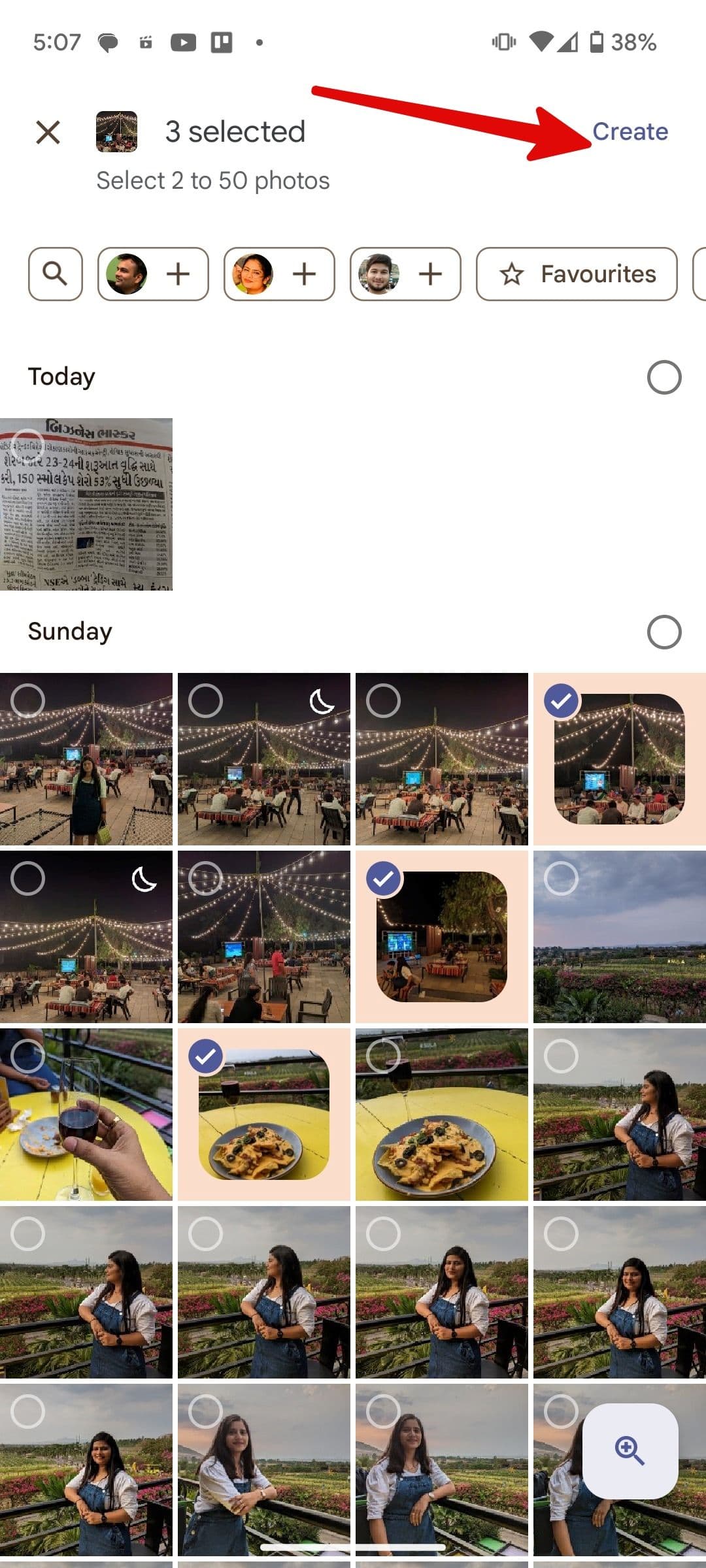Select all photos from Today

pos(664,377)
